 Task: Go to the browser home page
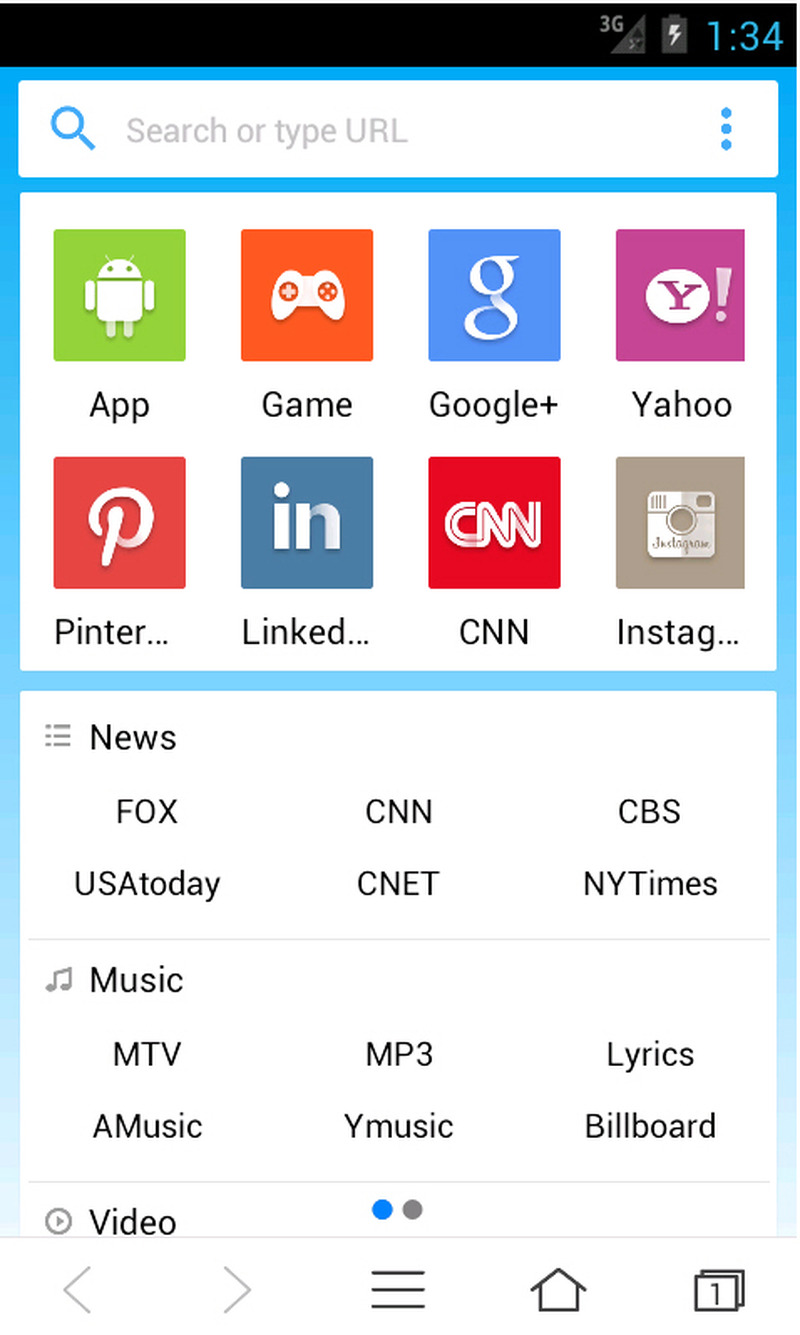558,1290
